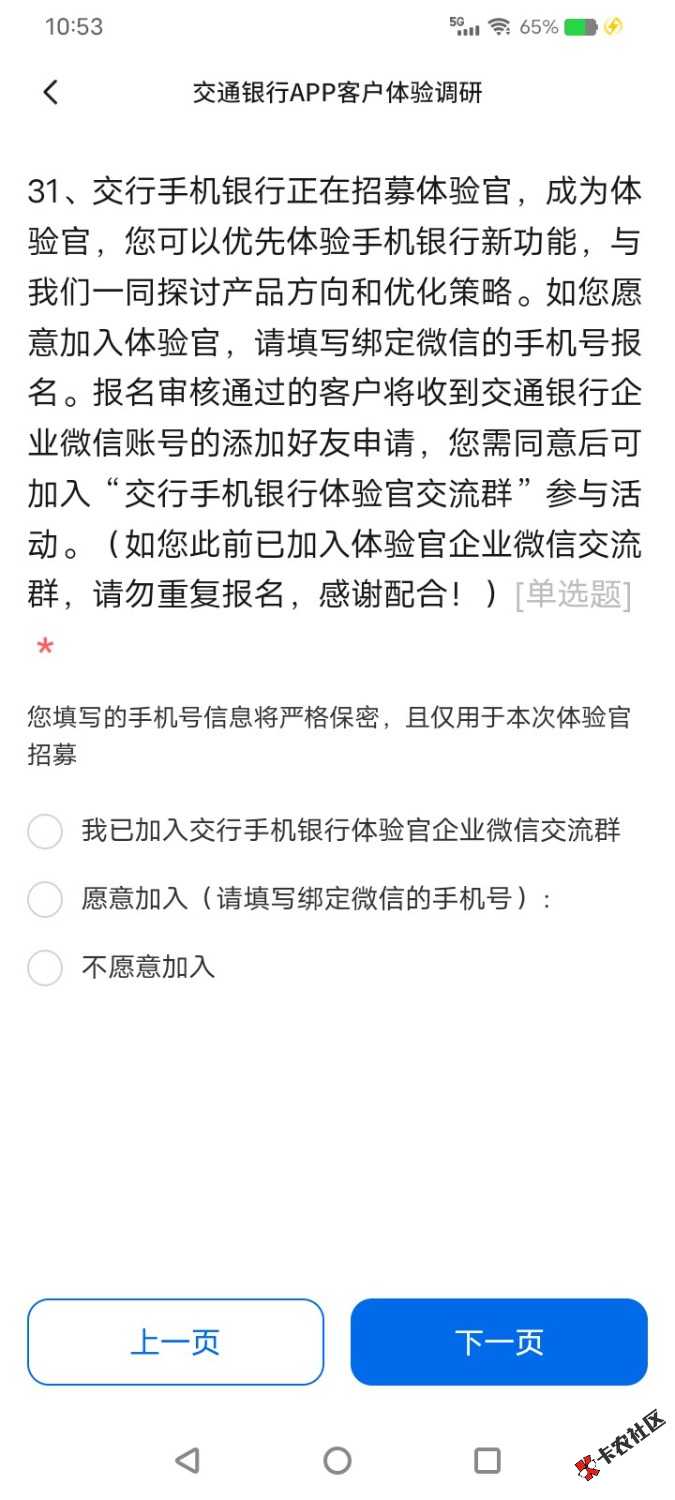Select the 不愿意加入 option
The width and height of the screenshot is (675, 1500).
(x=45, y=967)
